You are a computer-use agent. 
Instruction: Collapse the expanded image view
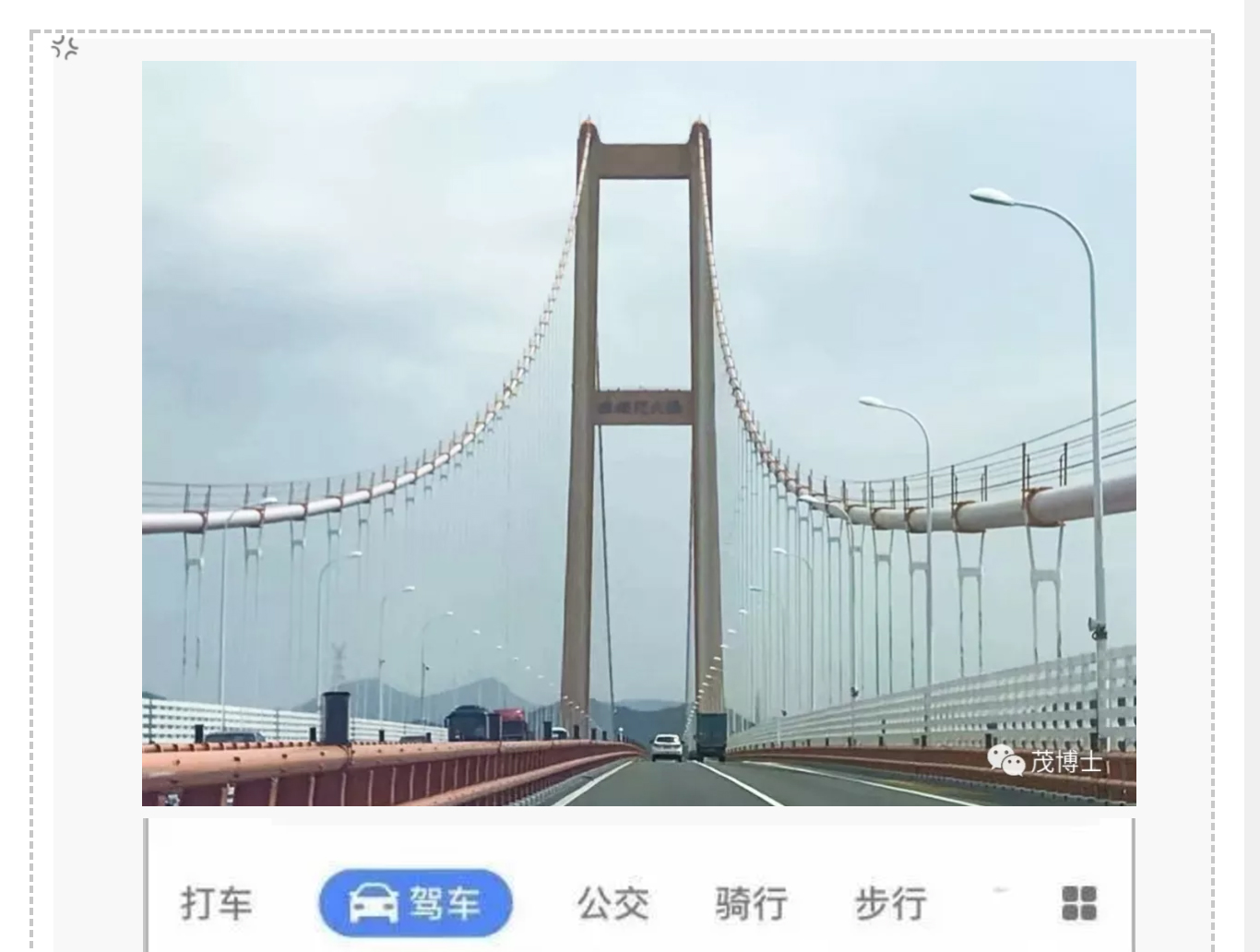coord(65,47)
